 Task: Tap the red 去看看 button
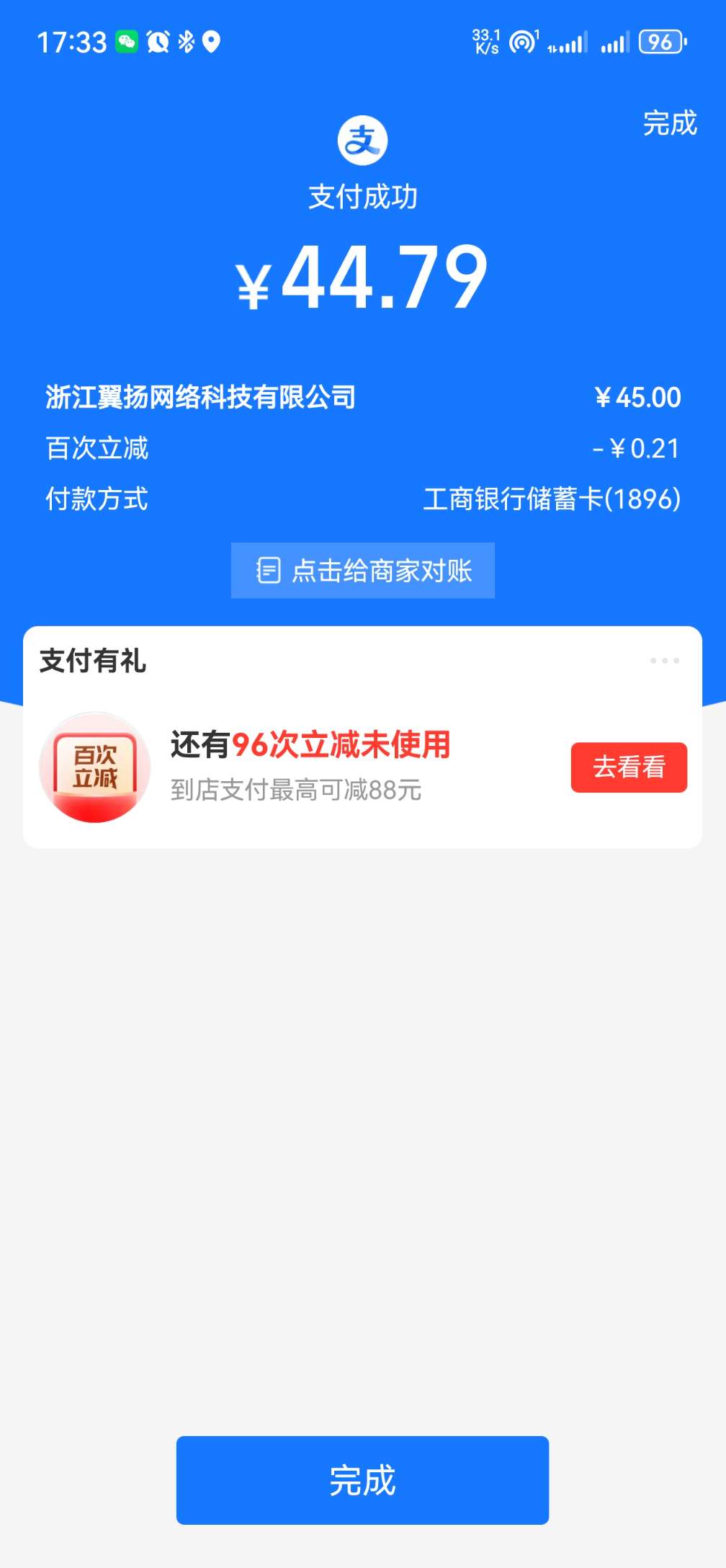[x=629, y=767]
